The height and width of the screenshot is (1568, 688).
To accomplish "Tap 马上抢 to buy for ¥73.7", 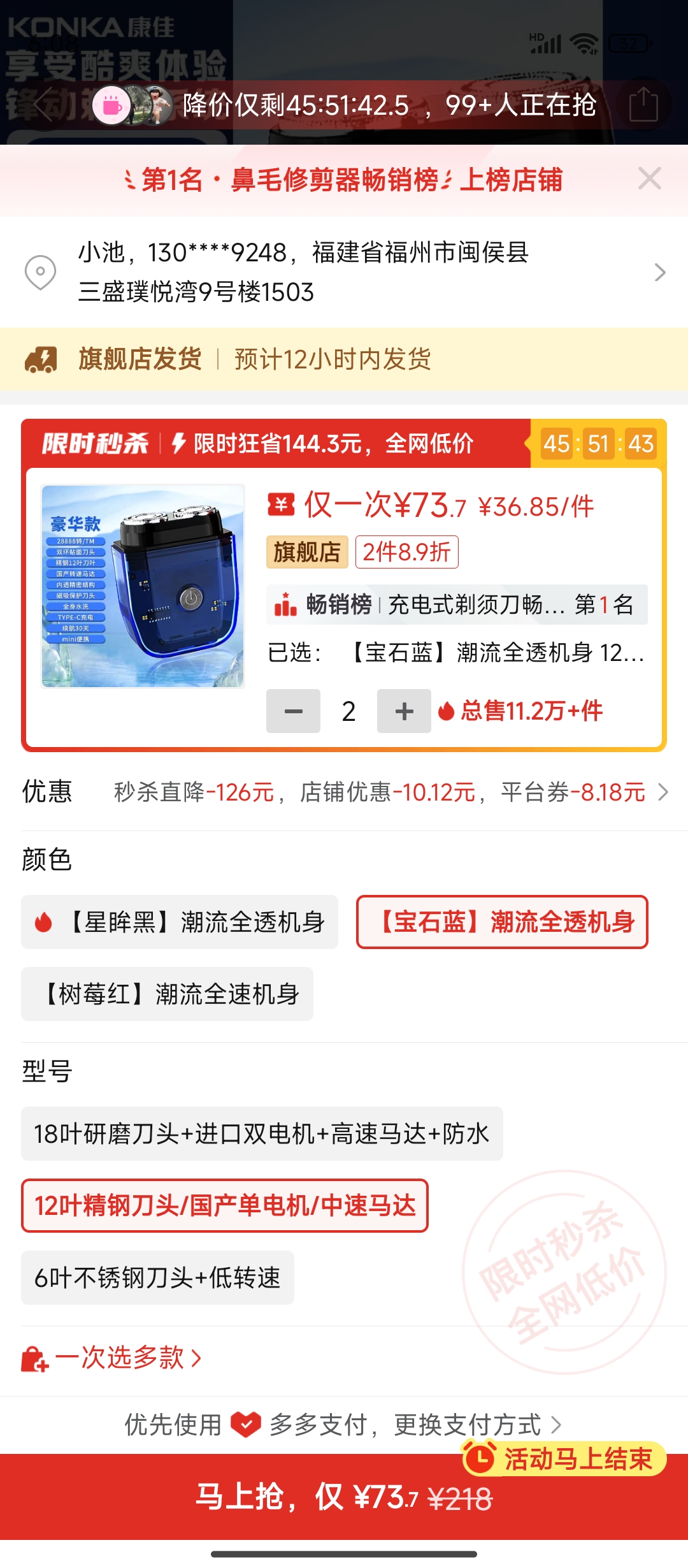I will (344, 1497).
